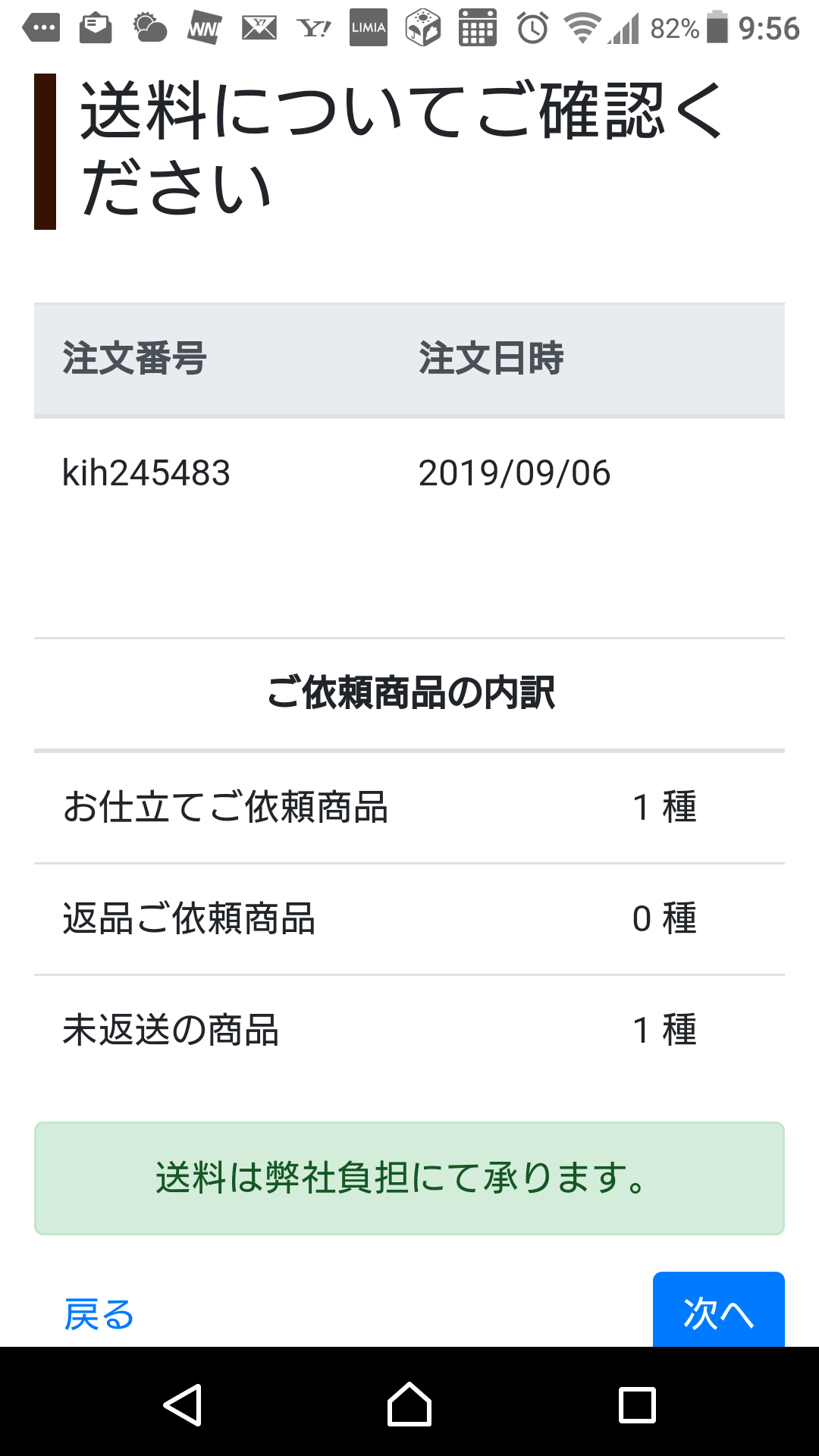Image resolution: width=819 pixels, height=1456 pixels.
Task: Go to the home screen
Action: click(x=409, y=1404)
